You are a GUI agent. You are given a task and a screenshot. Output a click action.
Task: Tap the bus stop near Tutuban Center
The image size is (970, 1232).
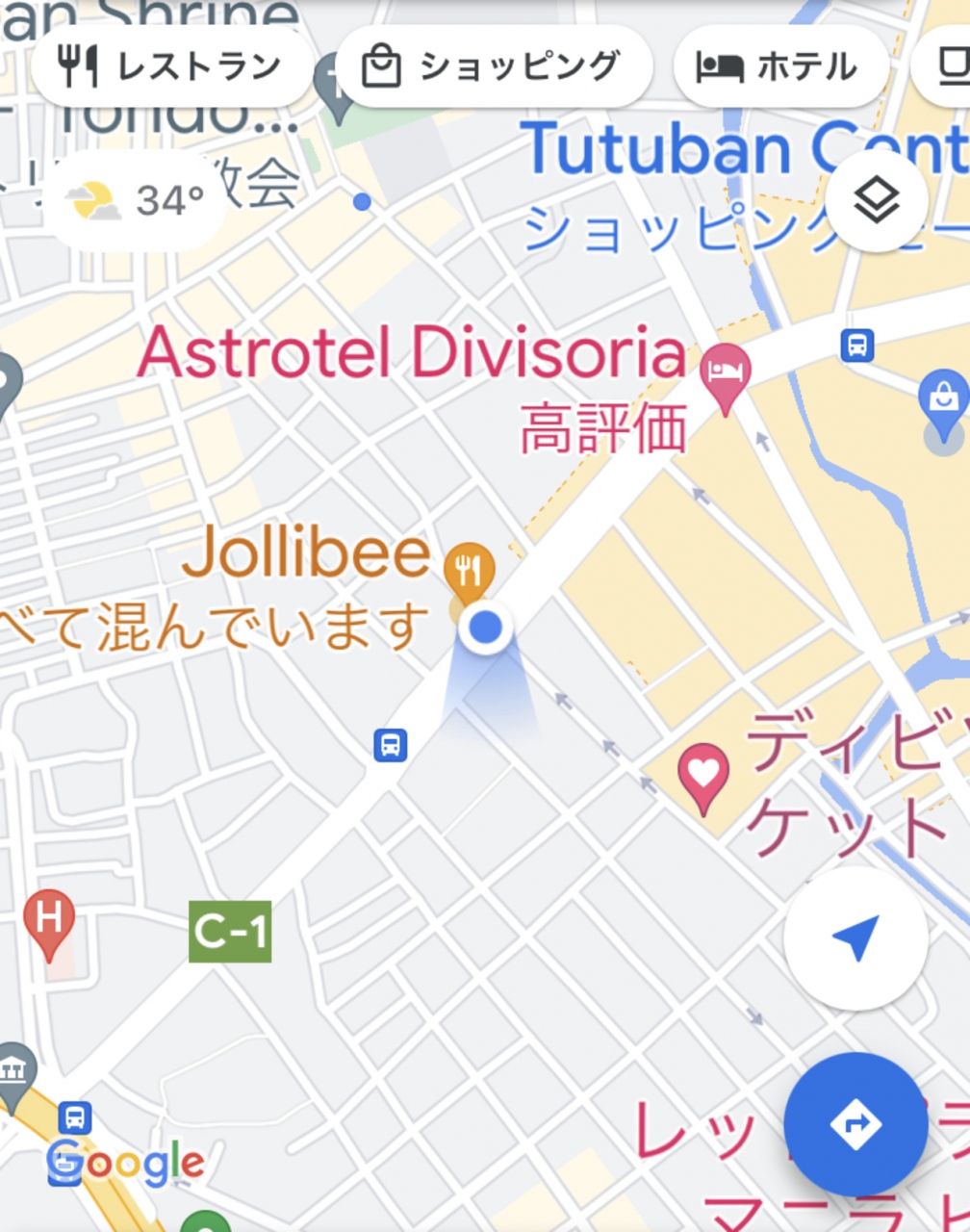coord(856,345)
